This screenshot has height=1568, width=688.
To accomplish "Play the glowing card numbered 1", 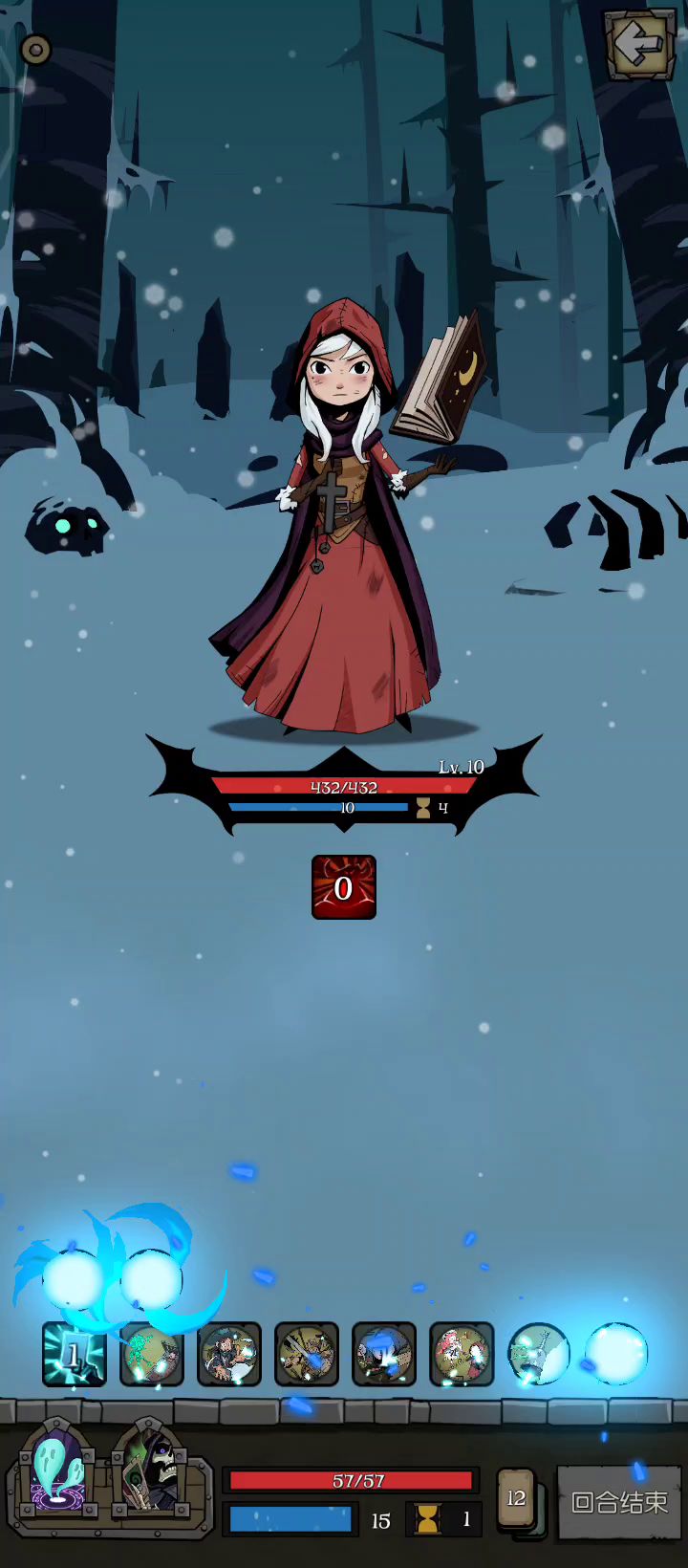I will tap(74, 1354).
